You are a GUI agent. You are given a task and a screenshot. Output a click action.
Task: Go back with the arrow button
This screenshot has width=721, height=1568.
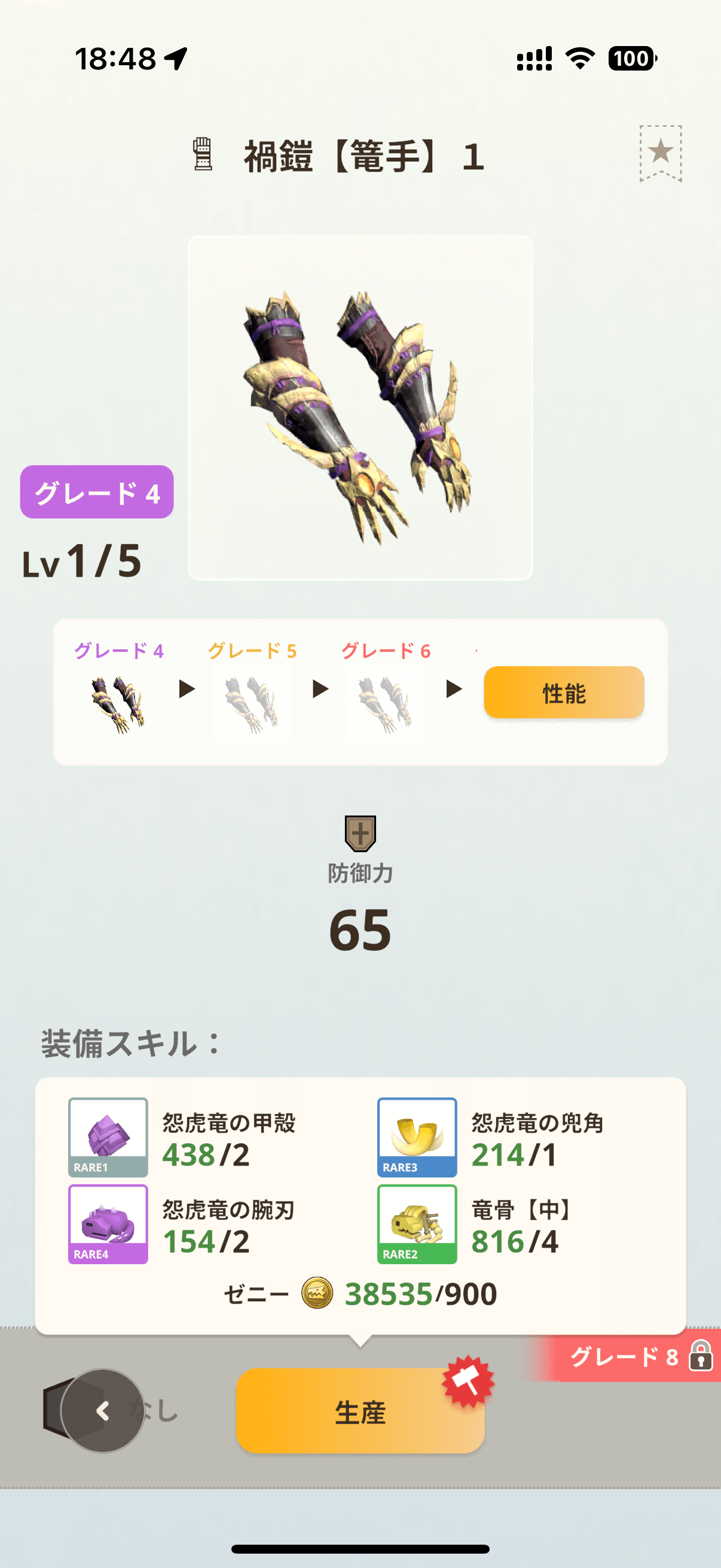point(102,1411)
